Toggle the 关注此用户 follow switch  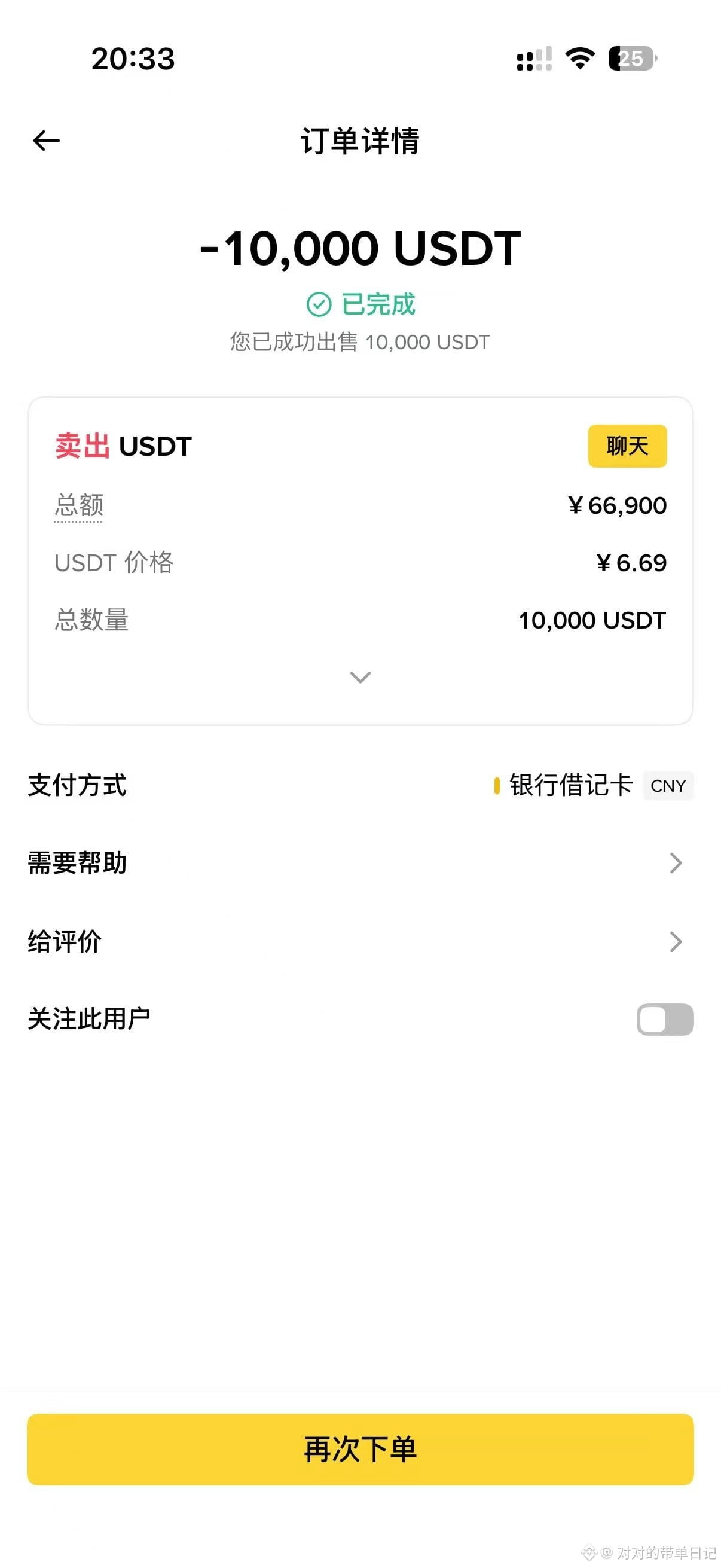665,1020
